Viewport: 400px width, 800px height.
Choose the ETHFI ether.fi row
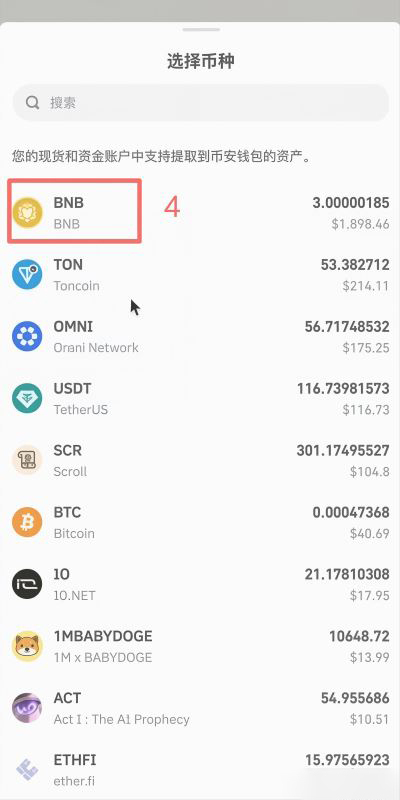pyautogui.click(x=200, y=769)
